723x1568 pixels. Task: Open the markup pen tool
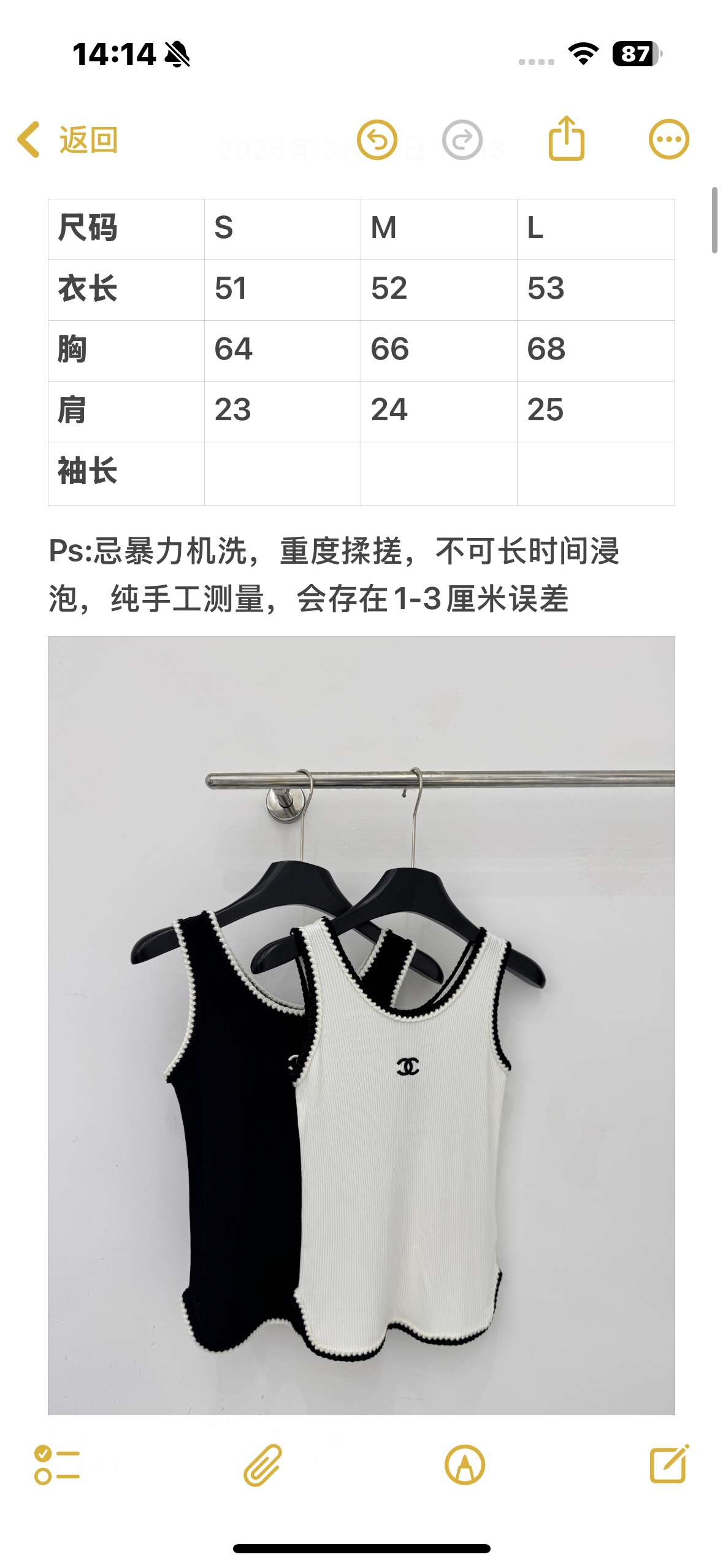click(465, 1465)
